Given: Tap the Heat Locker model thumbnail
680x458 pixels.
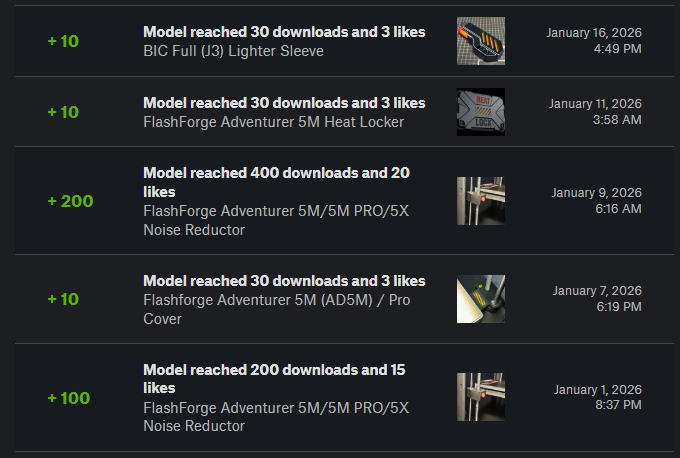Looking at the screenshot, I should (x=481, y=112).
